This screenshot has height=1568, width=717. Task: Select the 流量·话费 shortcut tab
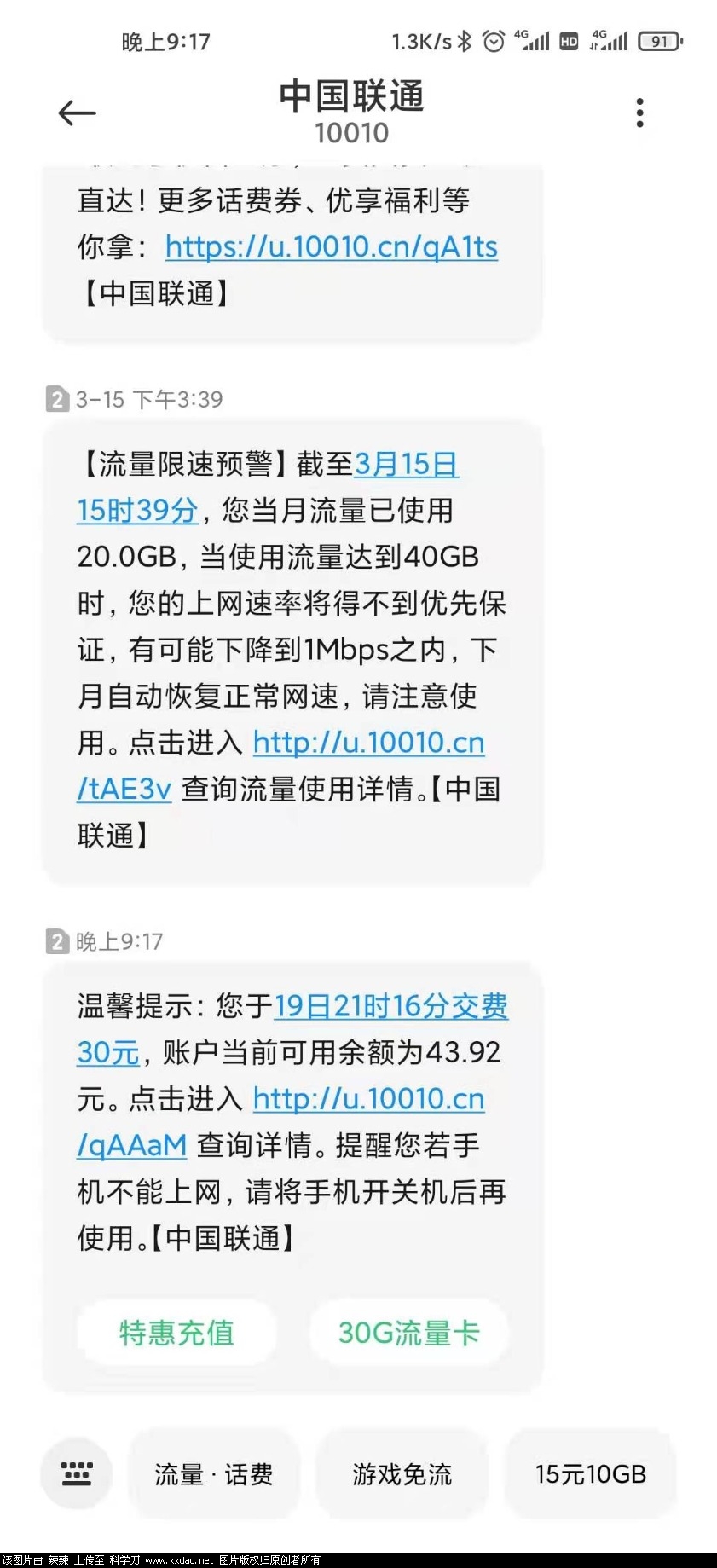[214, 1474]
